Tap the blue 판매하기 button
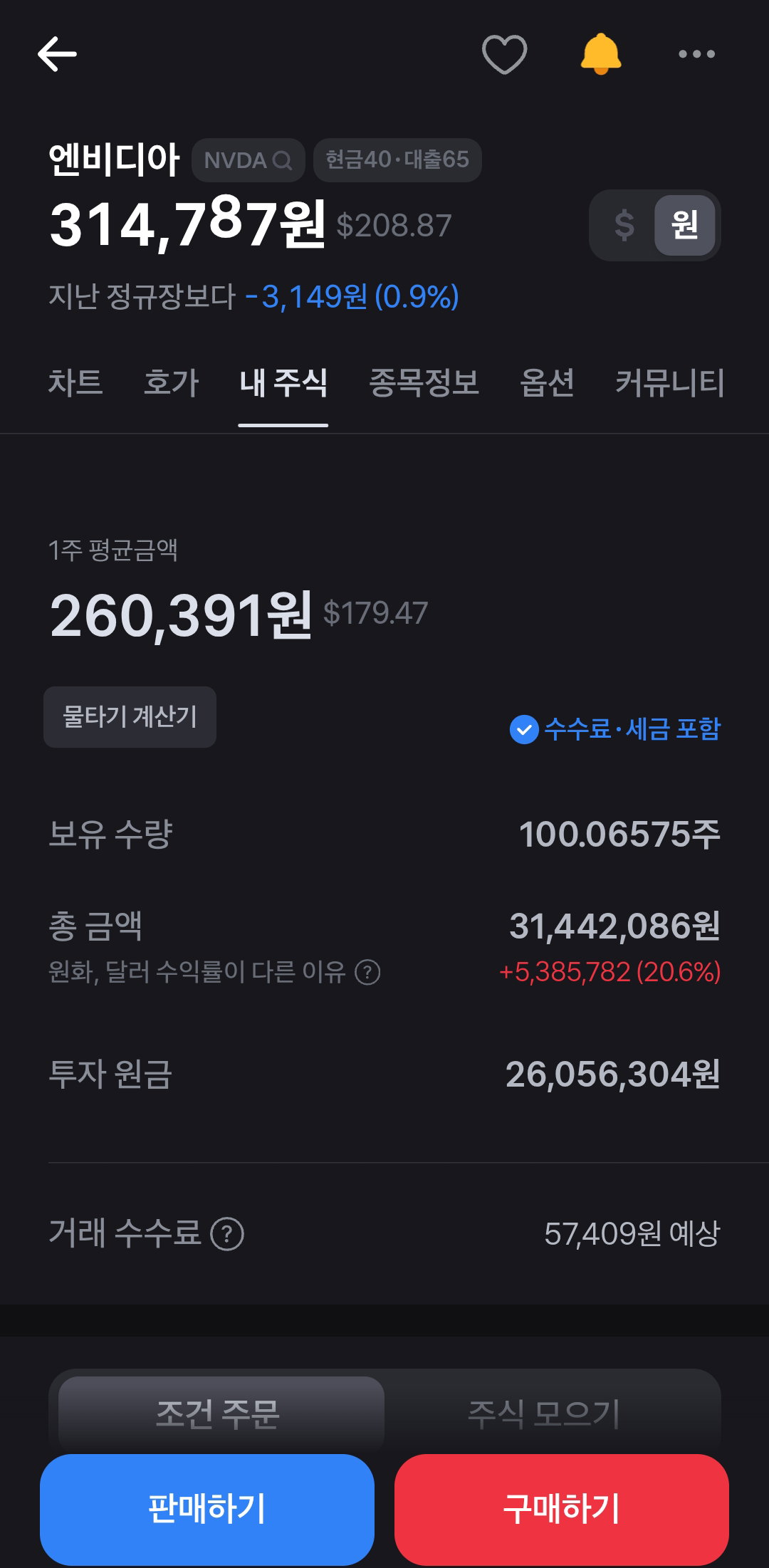Screen dimensions: 769x1568 pos(207,1509)
